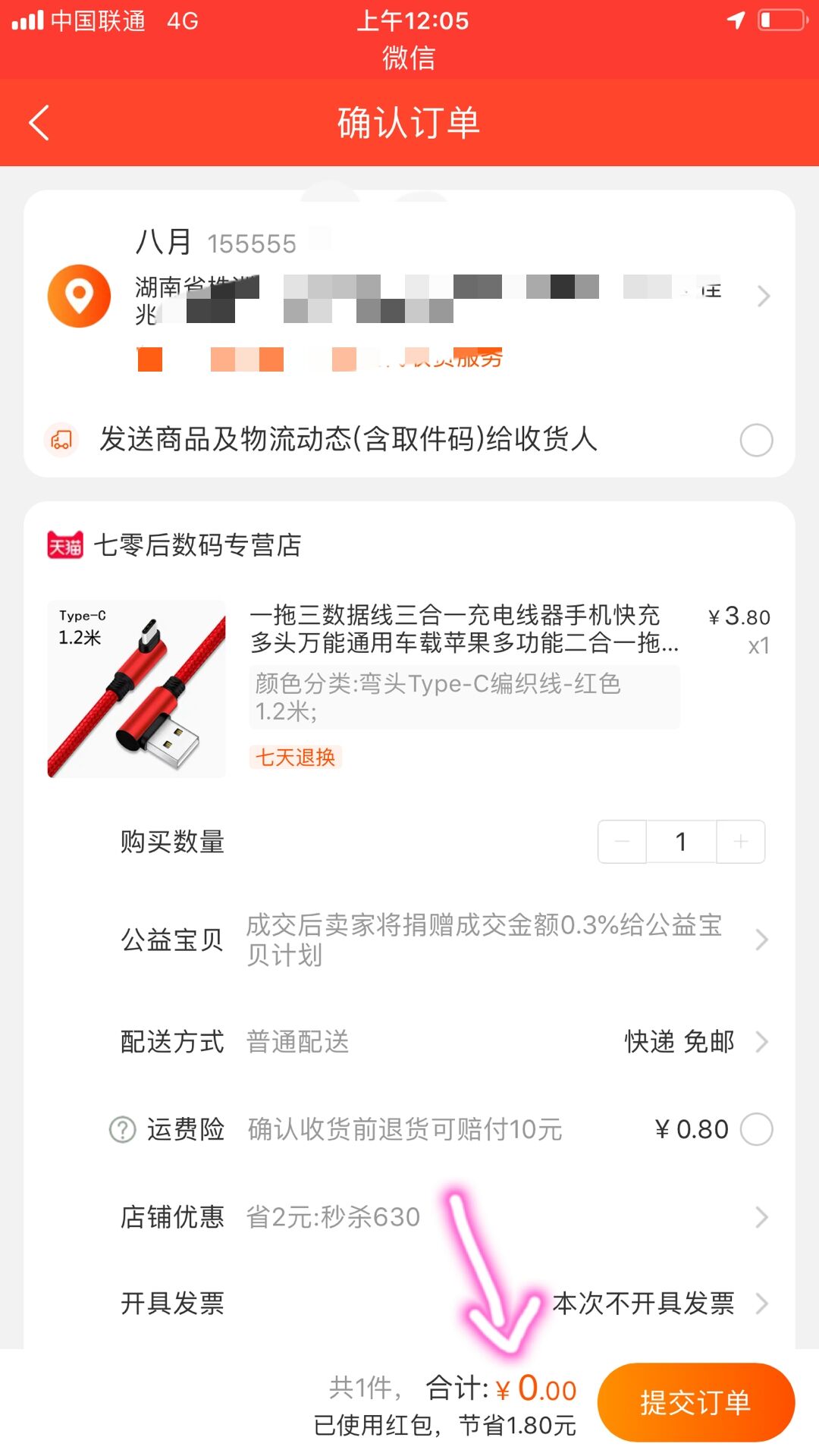Image resolution: width=819 pixels, height=1456 pixels.
Task: Go back from the 确认订单 page
Action: click(x=39, y=123)
